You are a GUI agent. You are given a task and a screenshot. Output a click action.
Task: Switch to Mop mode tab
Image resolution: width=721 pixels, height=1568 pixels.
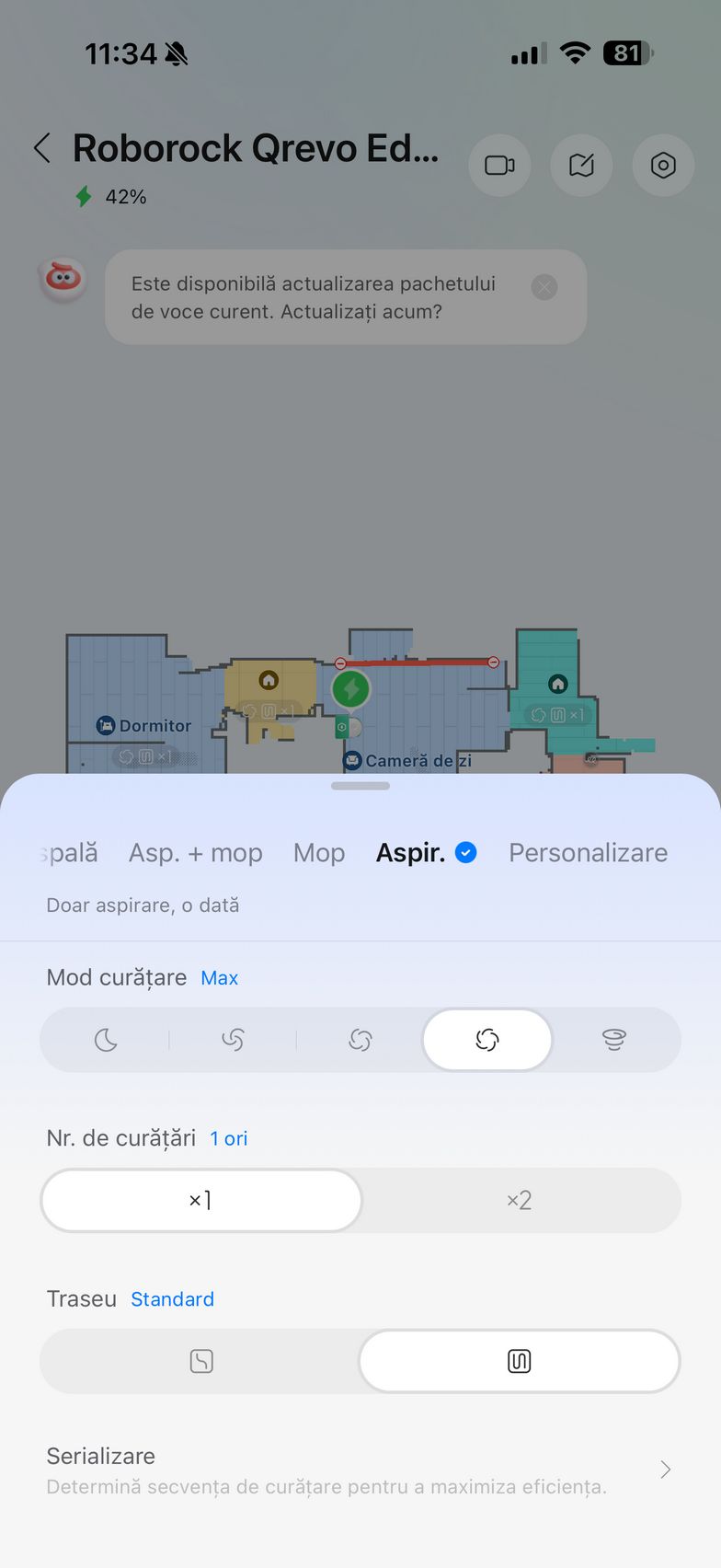pos(318,853)
